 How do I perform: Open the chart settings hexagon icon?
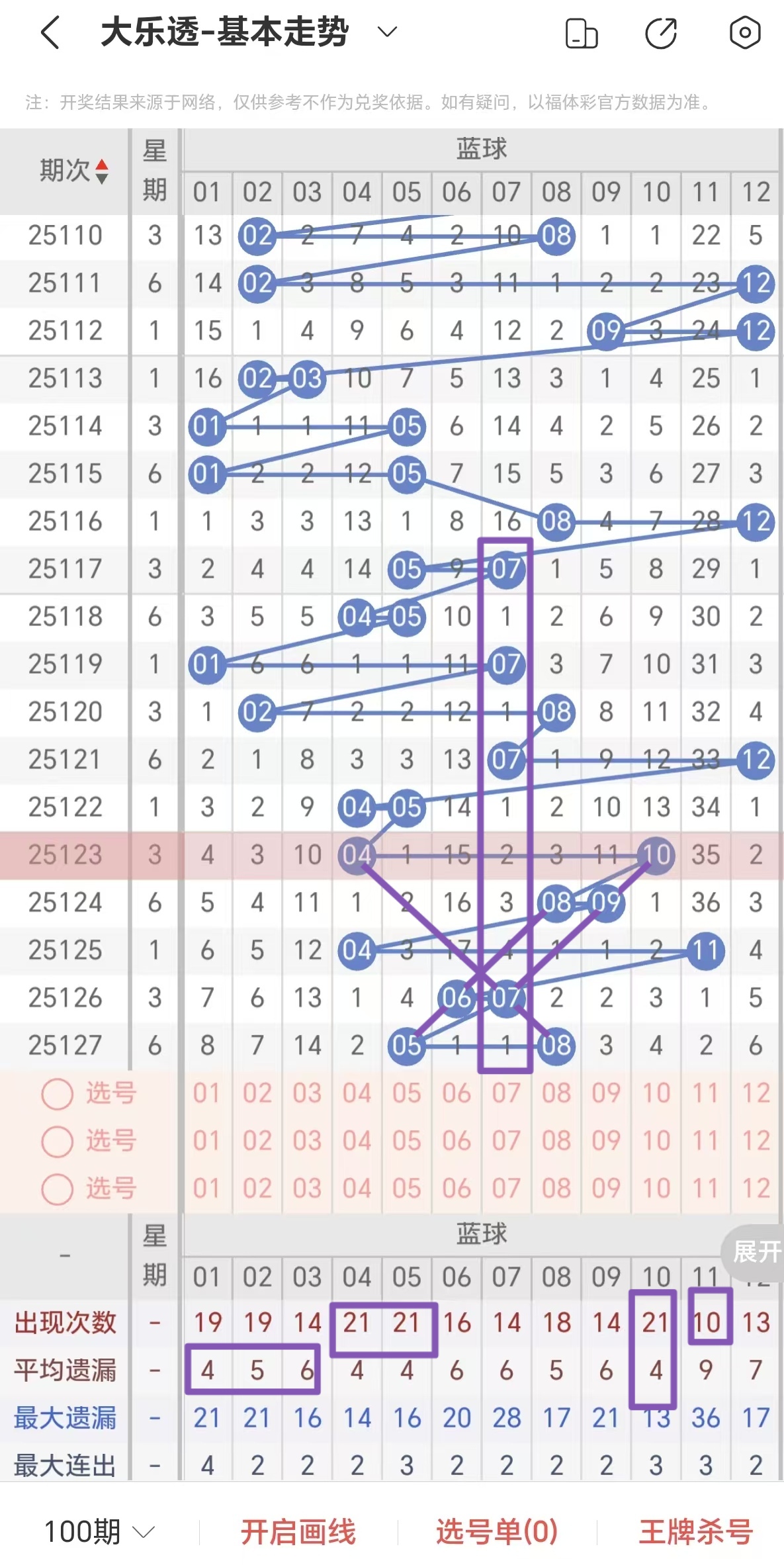click(x=744, y=32)
